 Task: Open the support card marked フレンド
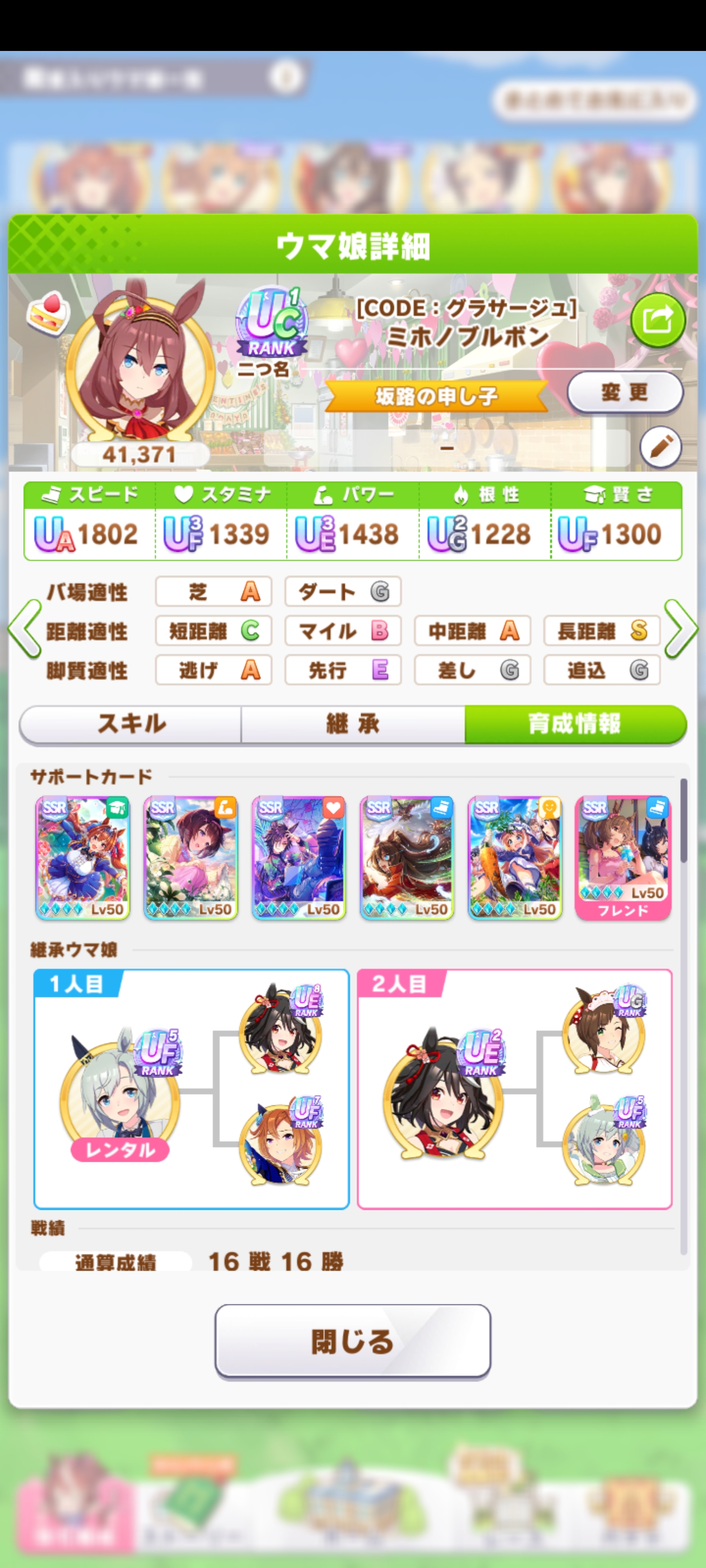(623, 857)
